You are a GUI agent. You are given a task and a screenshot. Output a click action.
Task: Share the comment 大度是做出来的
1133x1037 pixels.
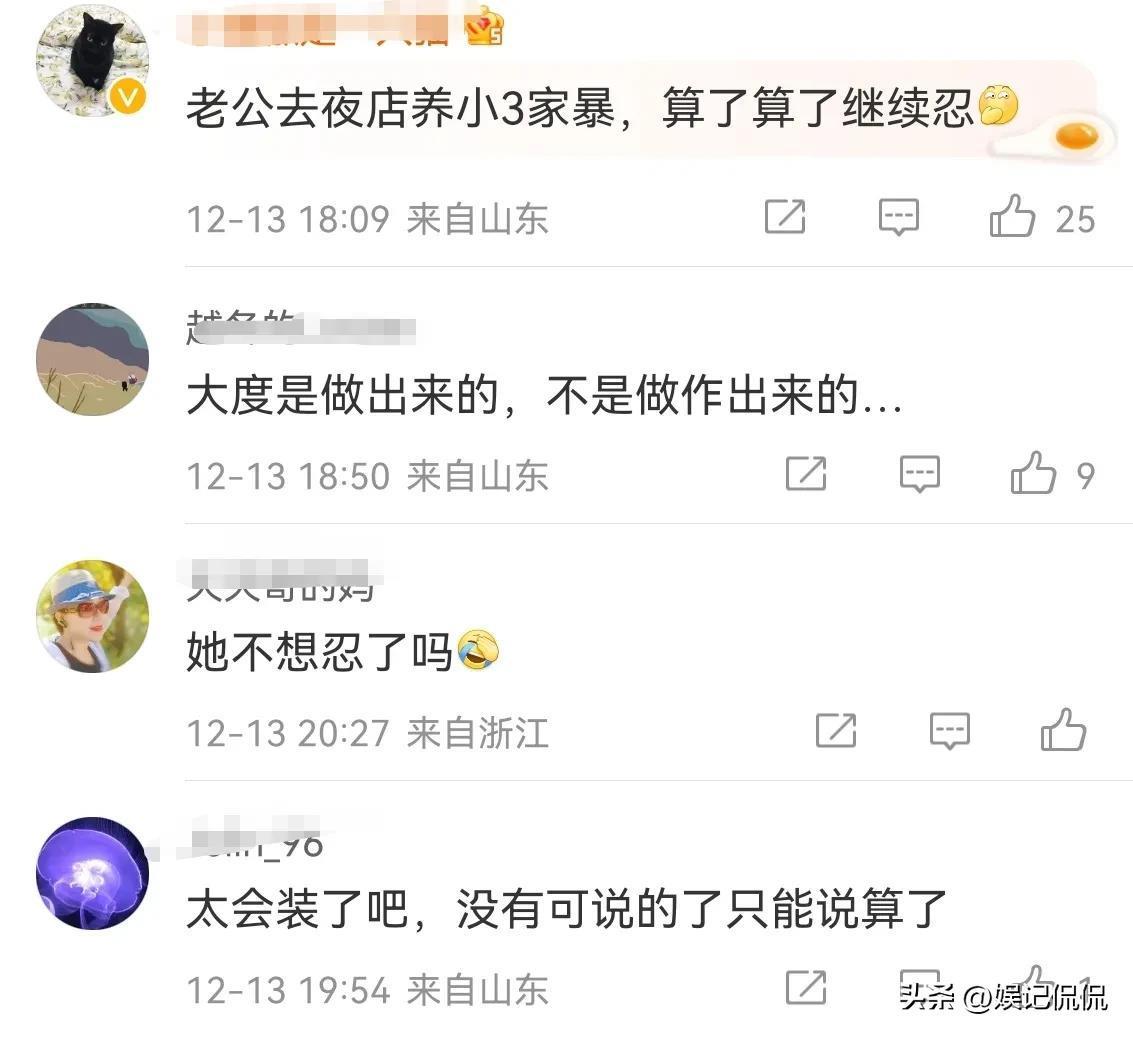click(x=806, y=473)
